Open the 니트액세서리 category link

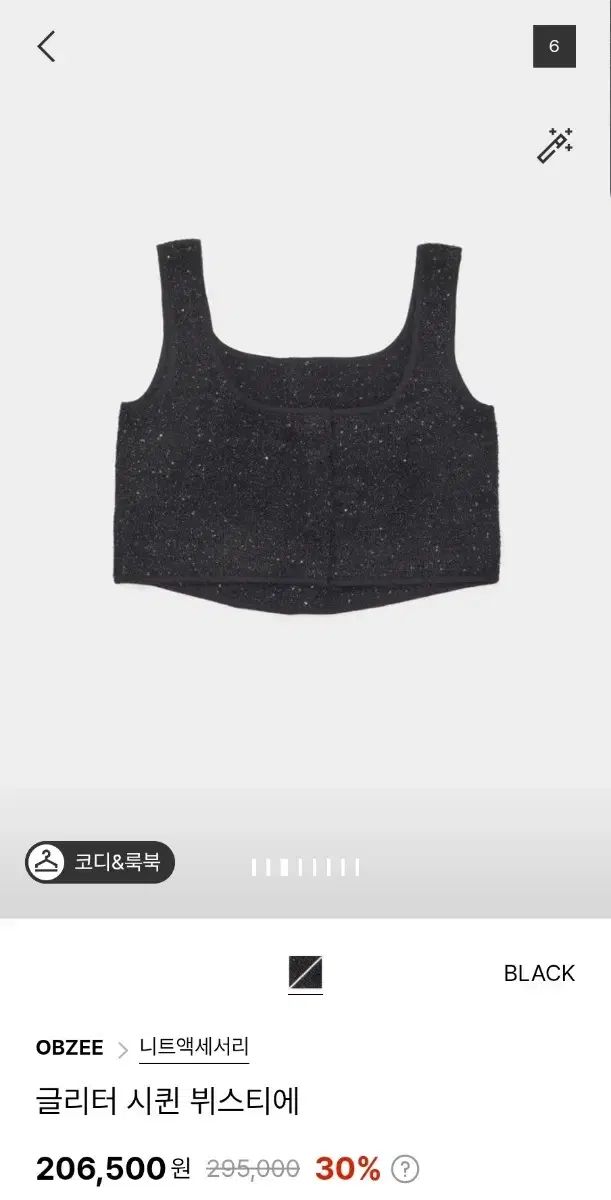(x=194, y=1048)
